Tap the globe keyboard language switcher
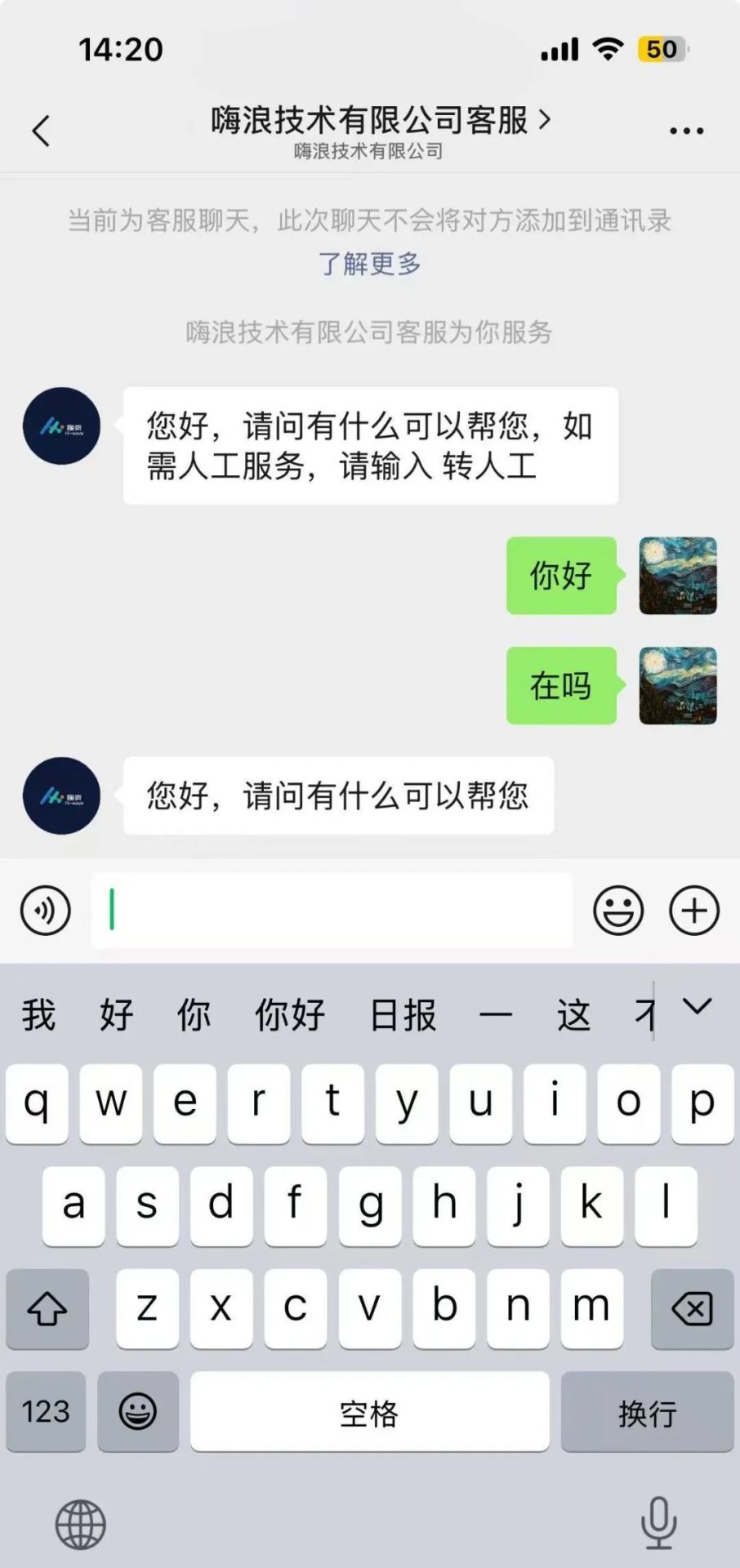740x1568 pixels. pos(80,1524)
